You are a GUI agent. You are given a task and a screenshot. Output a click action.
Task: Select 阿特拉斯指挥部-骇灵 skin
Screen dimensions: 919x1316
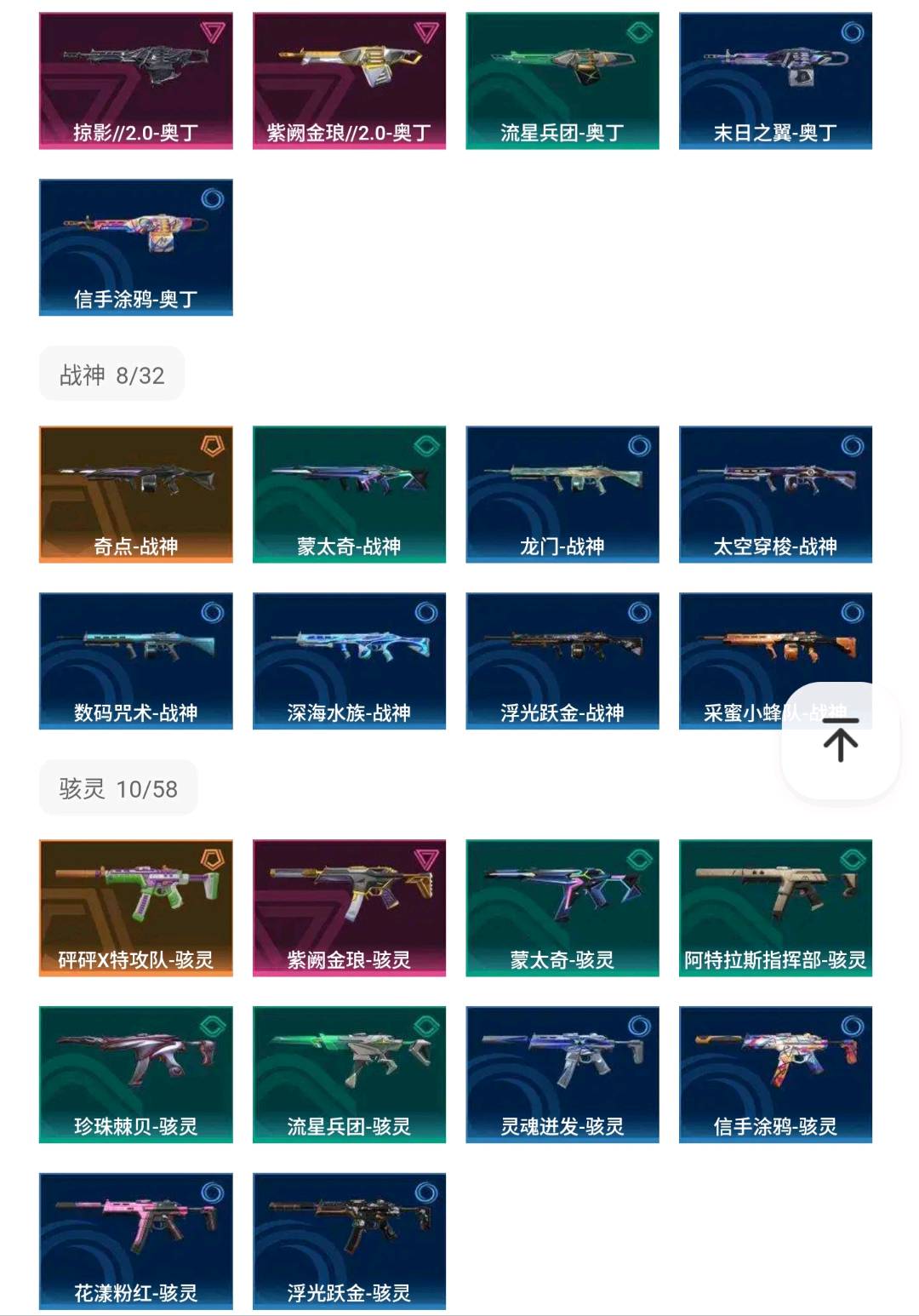pyautogui.click(x=775, y=907)
